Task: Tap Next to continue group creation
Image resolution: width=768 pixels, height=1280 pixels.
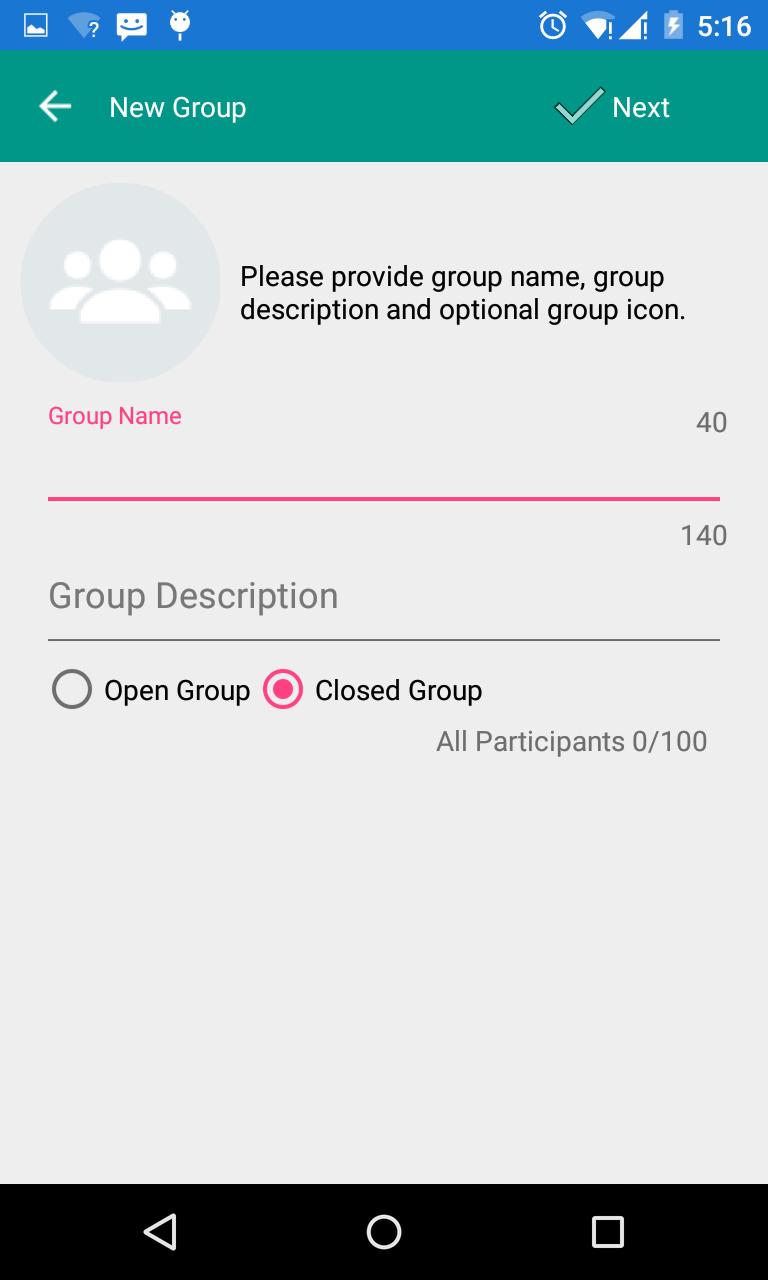Action: tap(613, 107)
